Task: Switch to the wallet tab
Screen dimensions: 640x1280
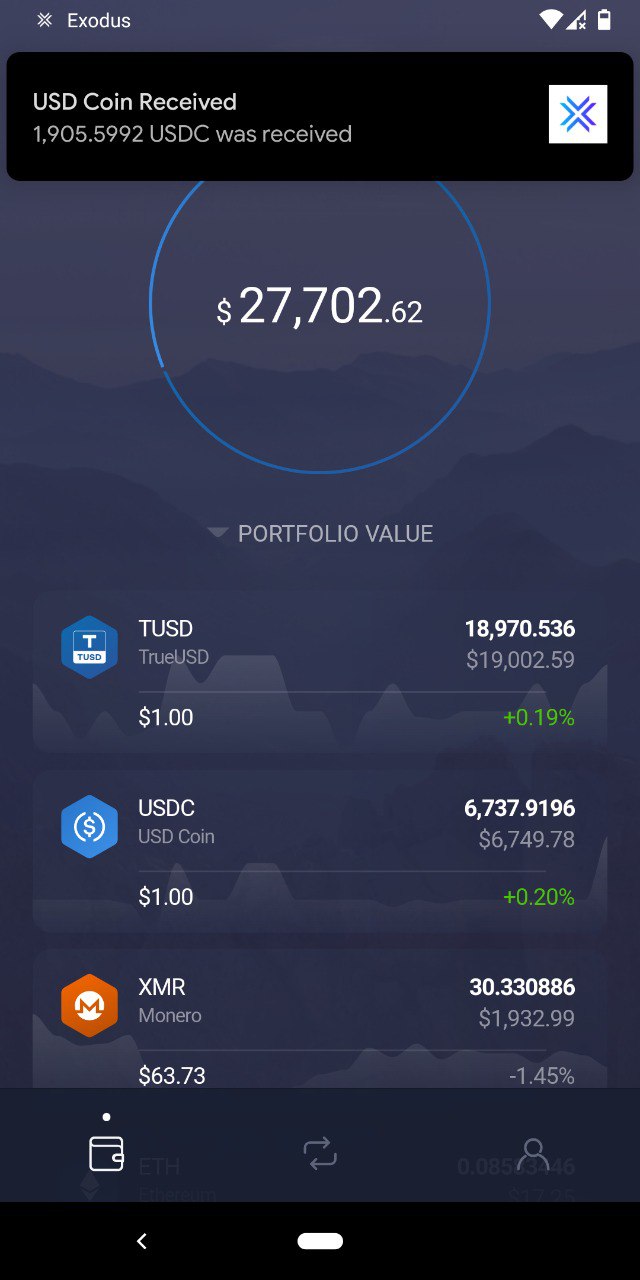Action: (x=106, y=1153)
